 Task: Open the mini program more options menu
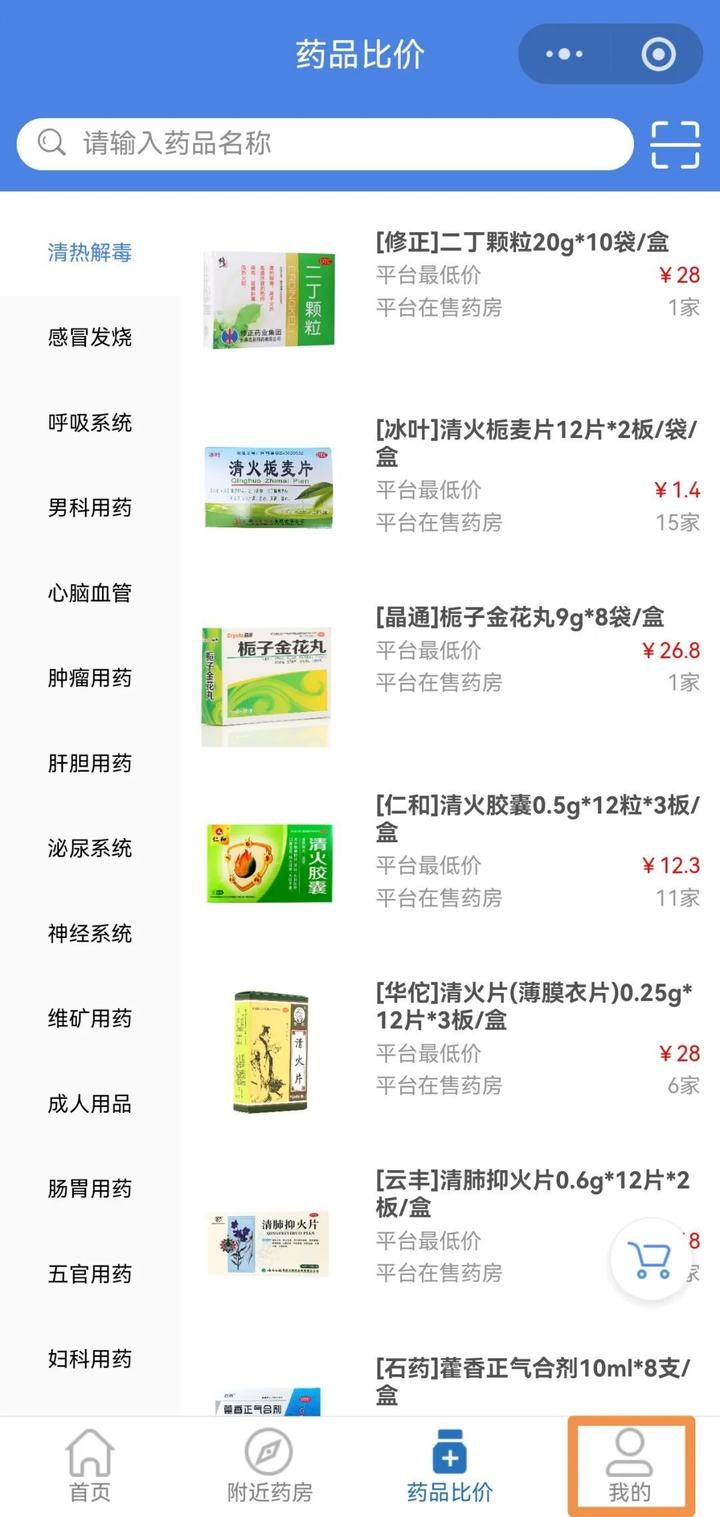point(564,54)
